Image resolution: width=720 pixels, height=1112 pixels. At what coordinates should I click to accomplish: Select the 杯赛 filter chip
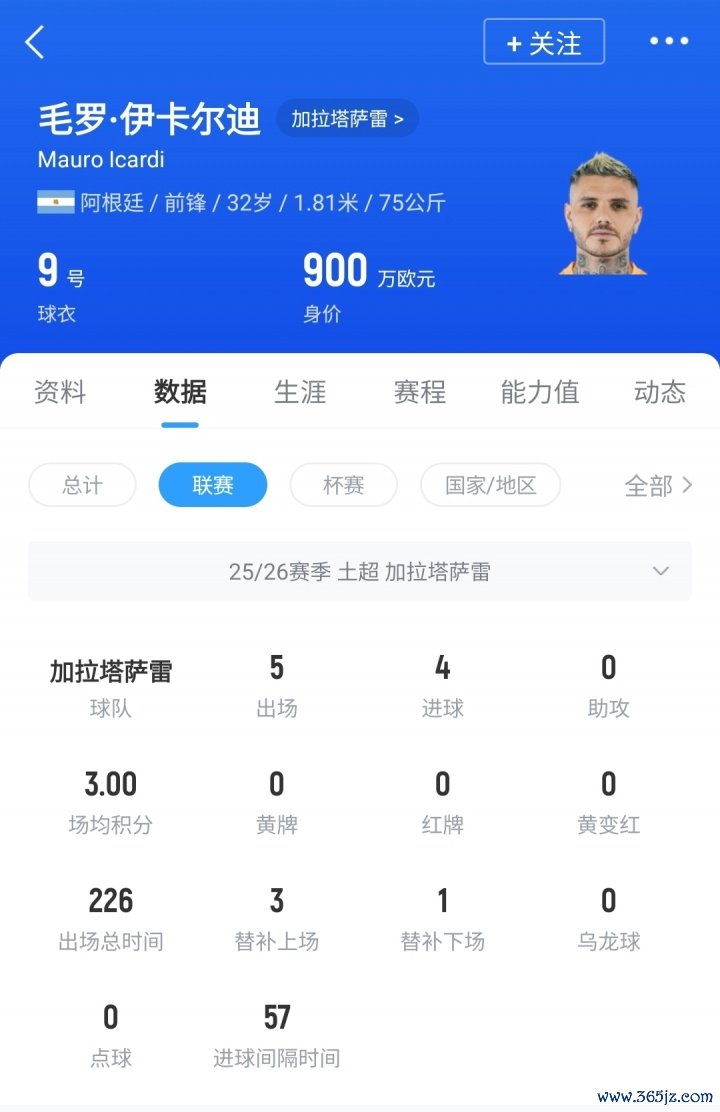(343, 486)
